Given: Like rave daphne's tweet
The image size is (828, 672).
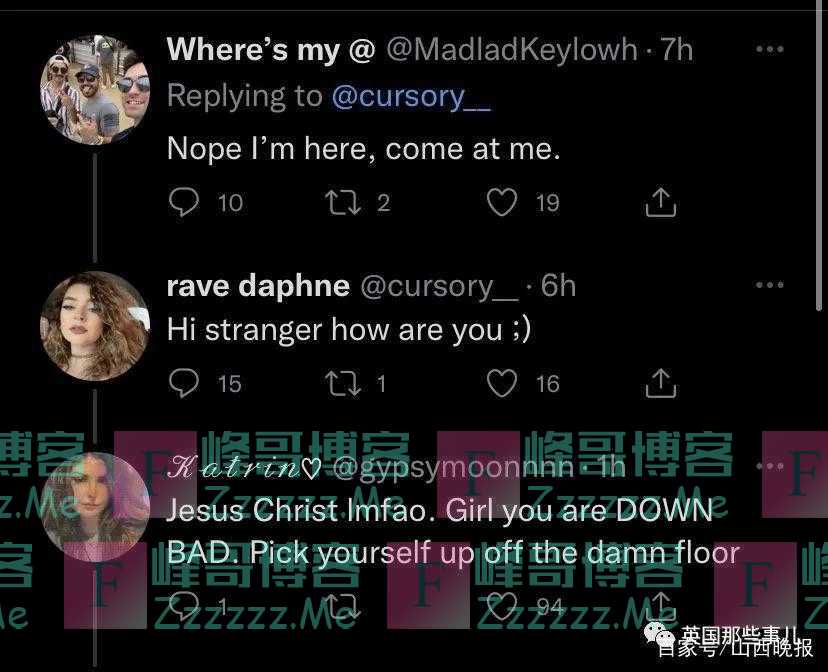Looking at the screenshot, I should [501, 383].
